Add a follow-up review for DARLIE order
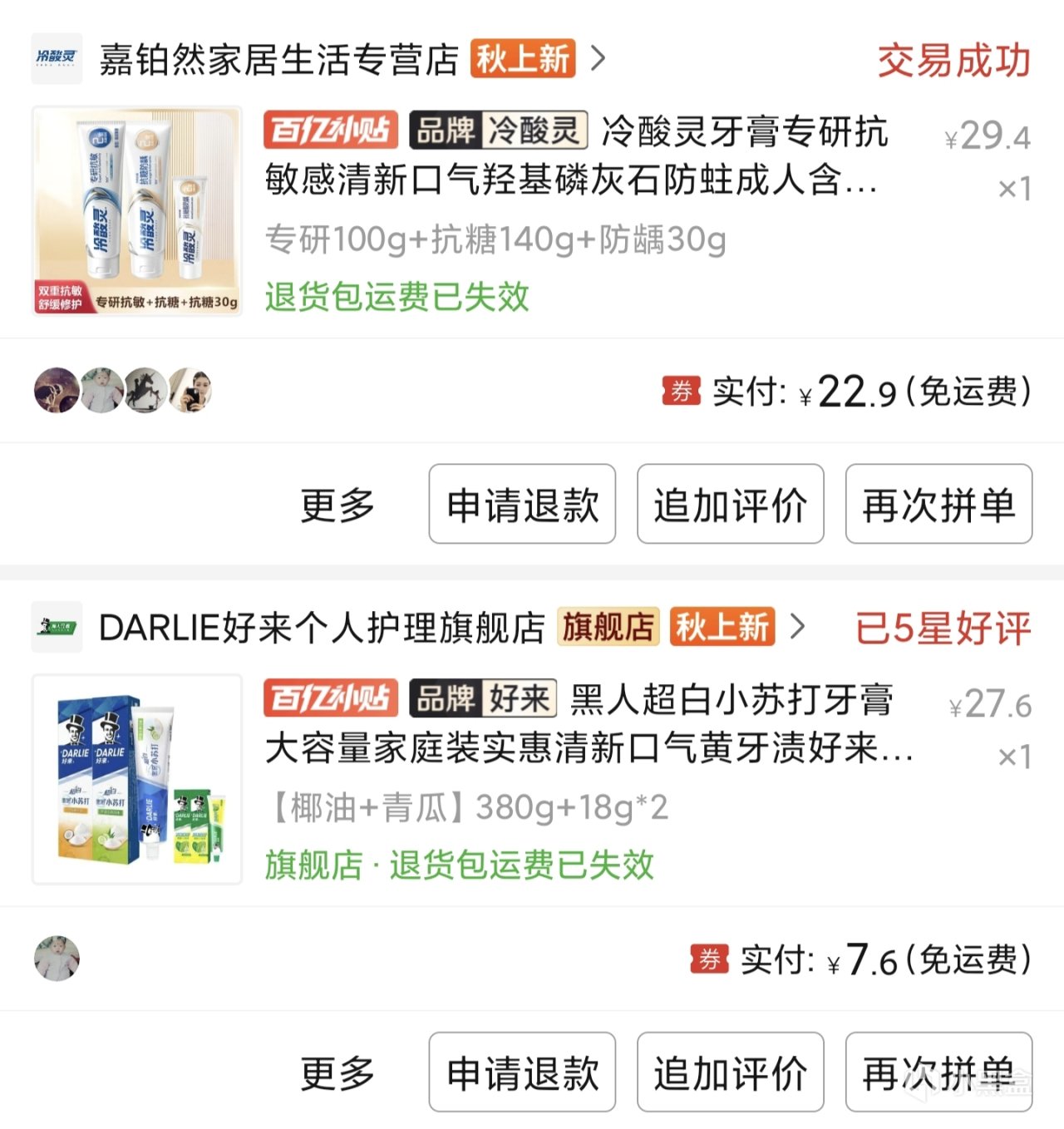Image resolution: width=1064 pixels, height=1129 pixels. [730, 1073]
